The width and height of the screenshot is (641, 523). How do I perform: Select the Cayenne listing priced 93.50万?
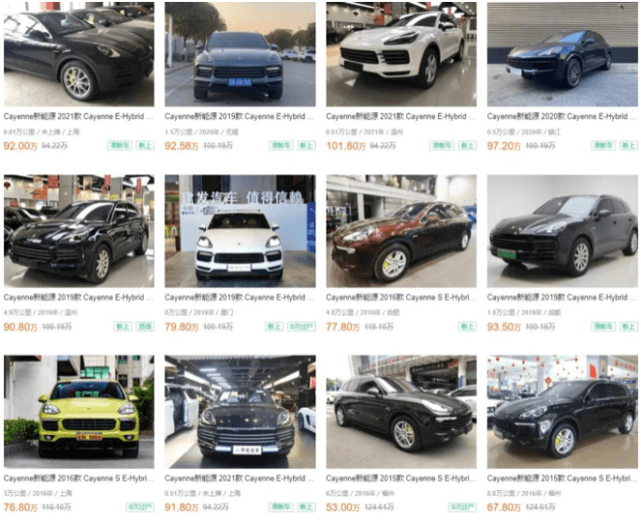coord(562,232)
